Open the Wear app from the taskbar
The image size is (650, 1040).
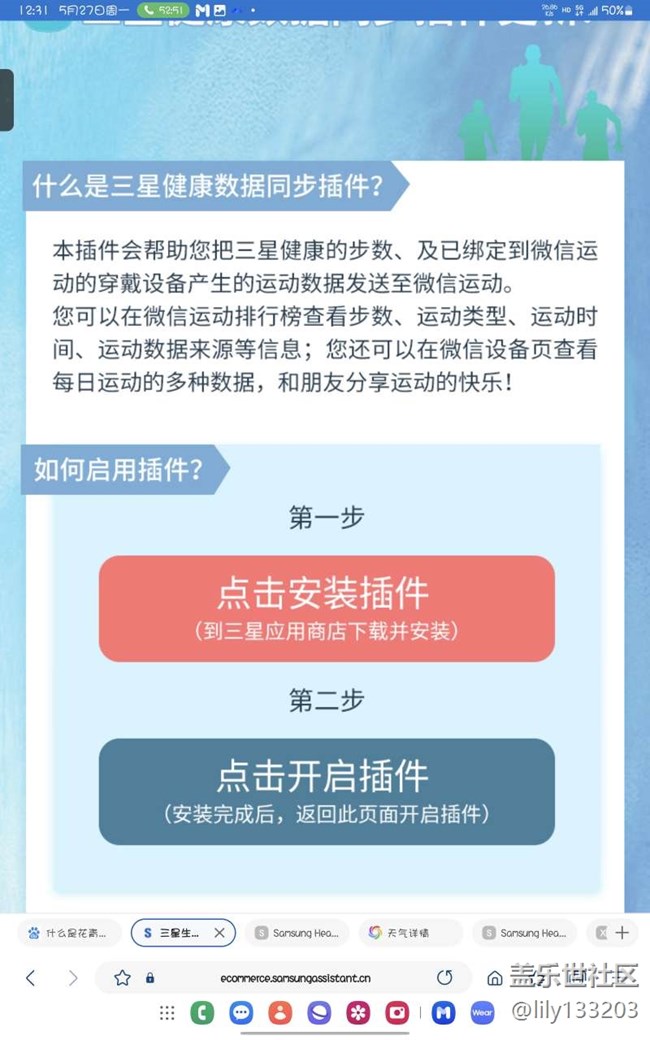tap(483, 1013)
